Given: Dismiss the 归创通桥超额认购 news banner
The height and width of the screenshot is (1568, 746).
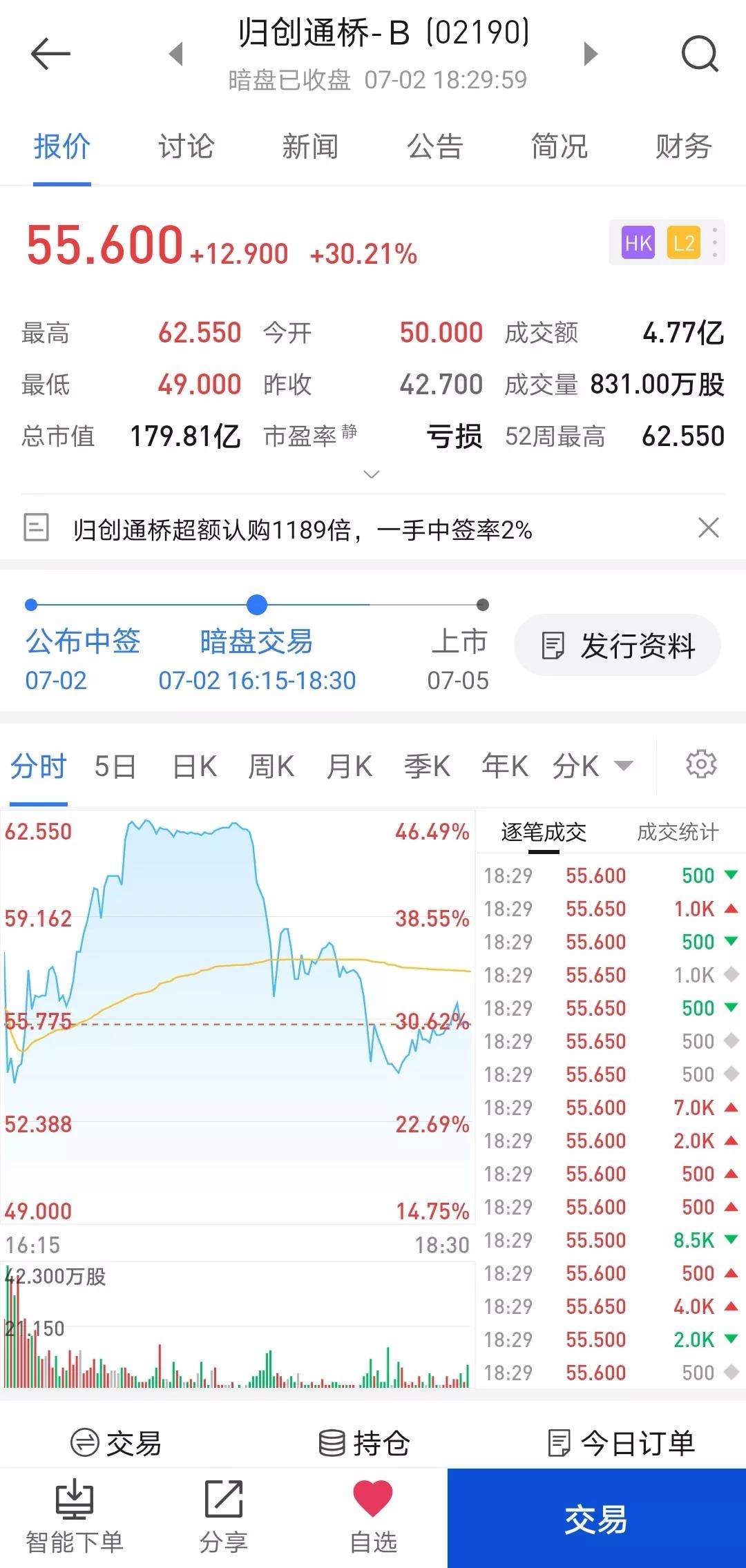Looking at the screenshot, I should click(709, 528).
